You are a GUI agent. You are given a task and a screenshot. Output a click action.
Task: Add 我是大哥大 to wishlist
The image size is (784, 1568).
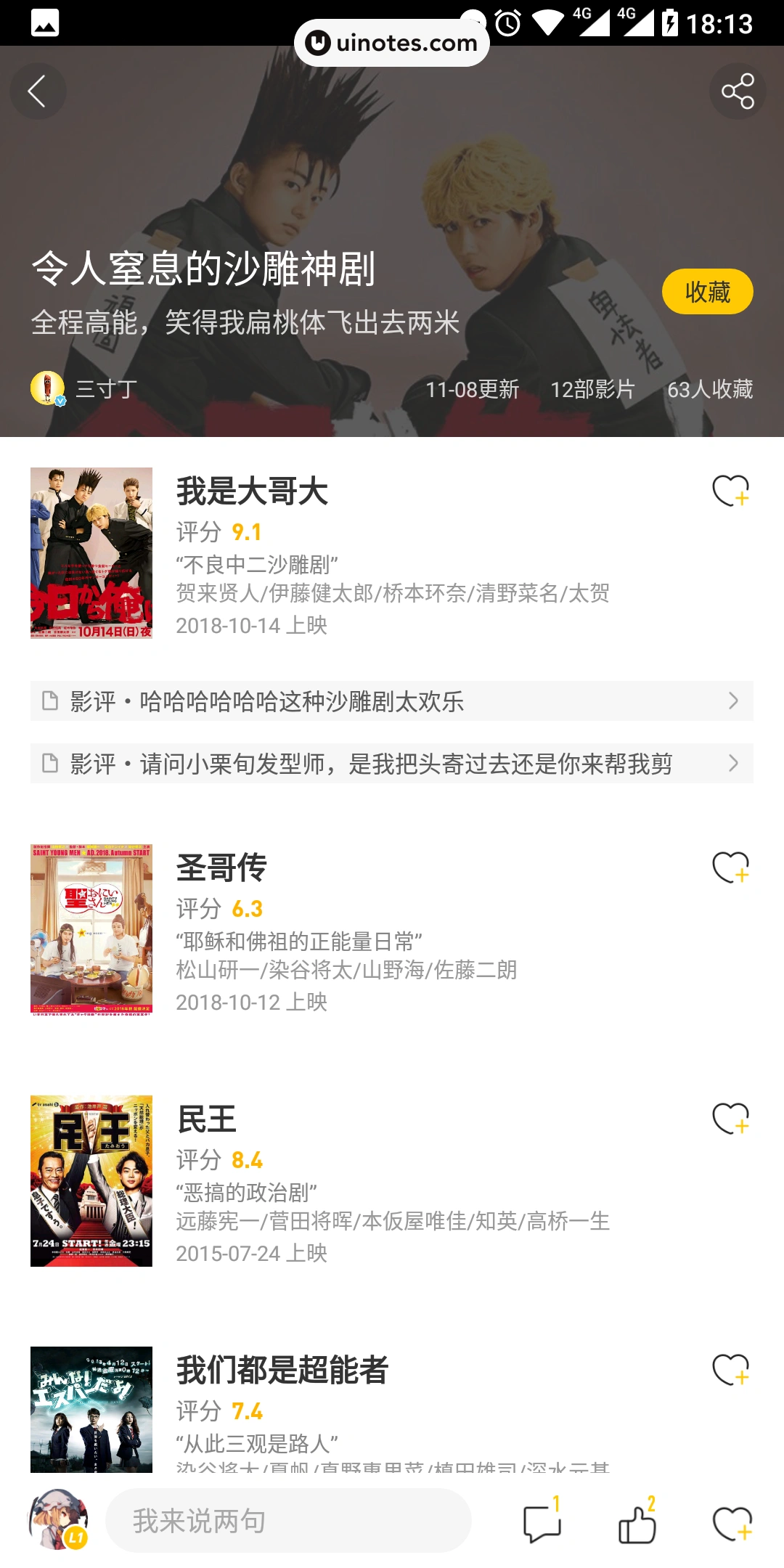[x=730, y=491]
